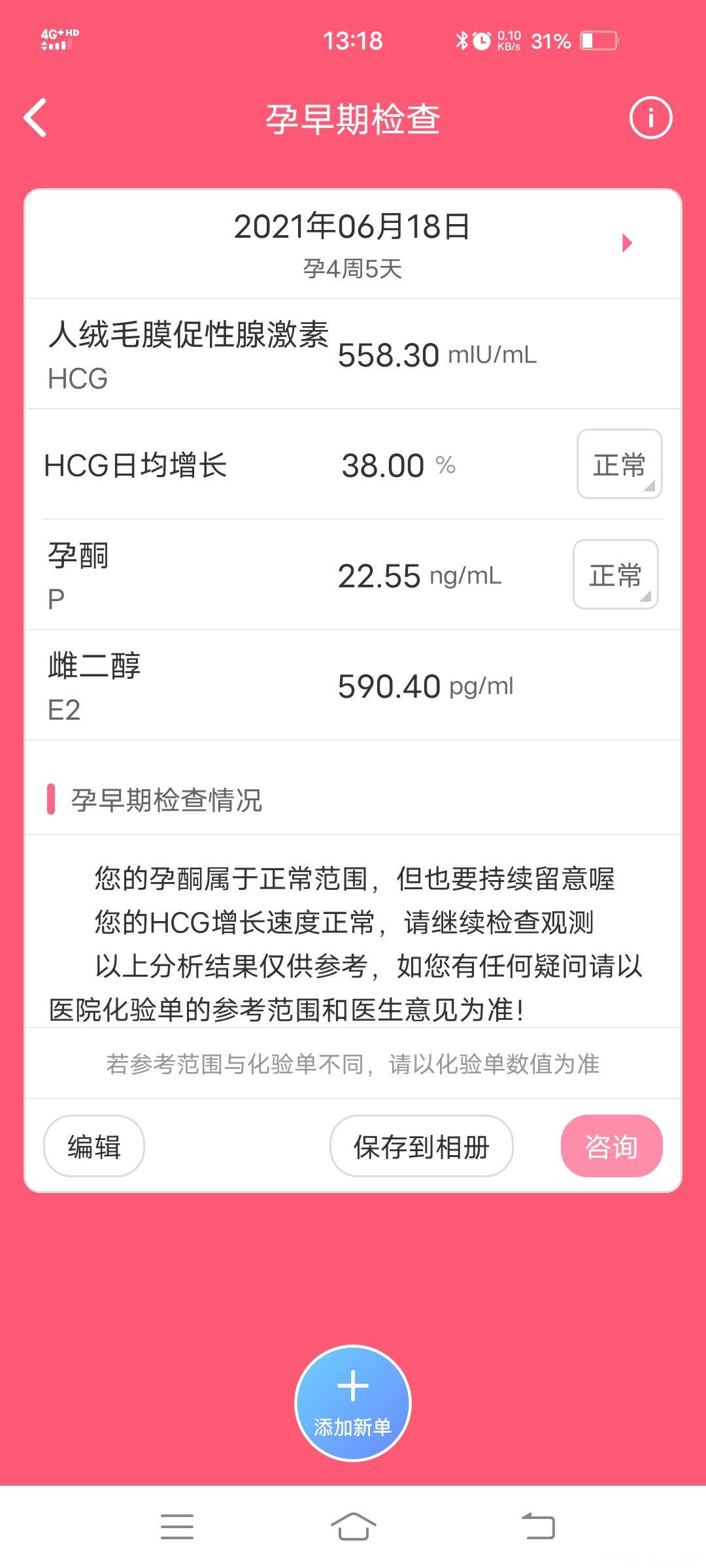Viewport: 706px width, 1568px height.
Task: Tap the date 2021年06月18日 heading
Action: pyautogui.click(x=353, y=228)
